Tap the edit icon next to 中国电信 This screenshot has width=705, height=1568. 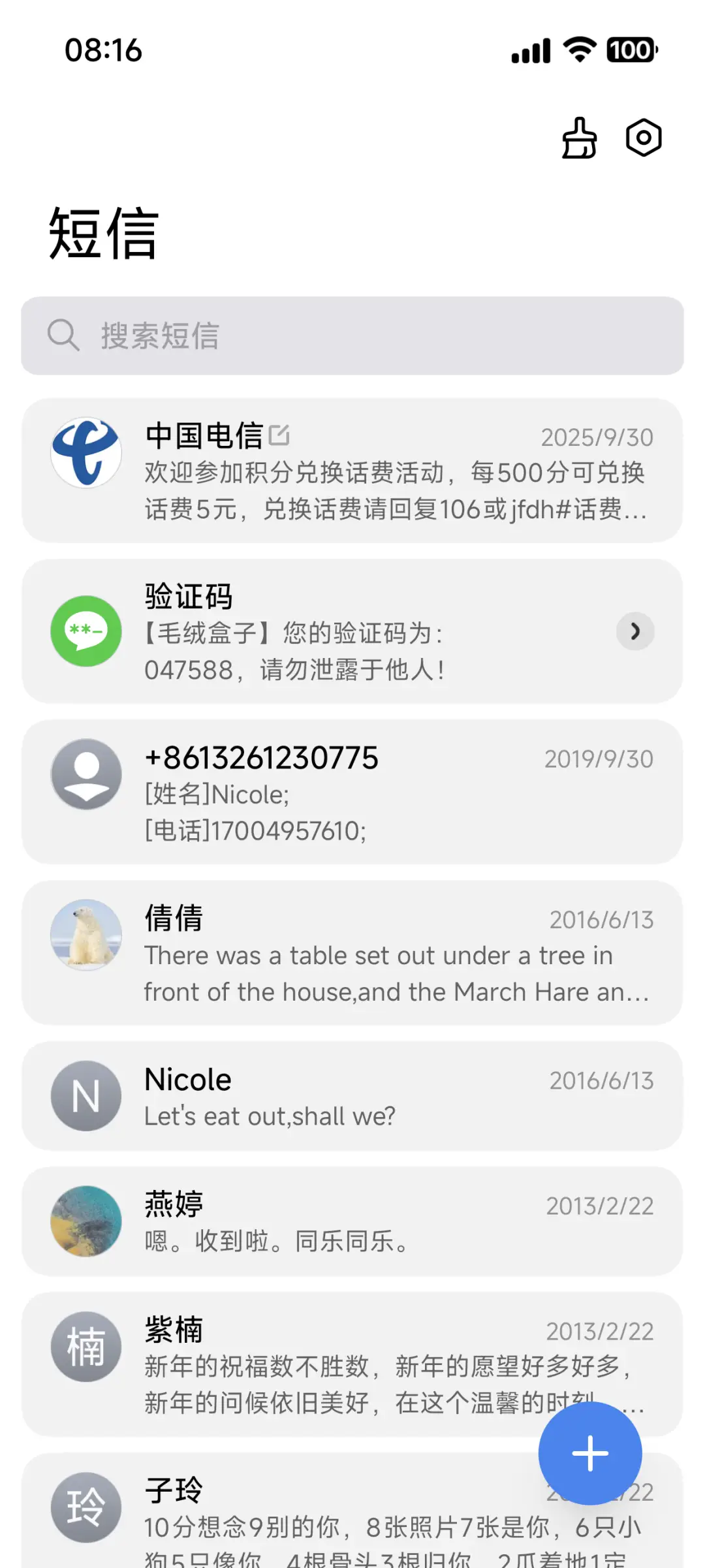pos(281,433)
